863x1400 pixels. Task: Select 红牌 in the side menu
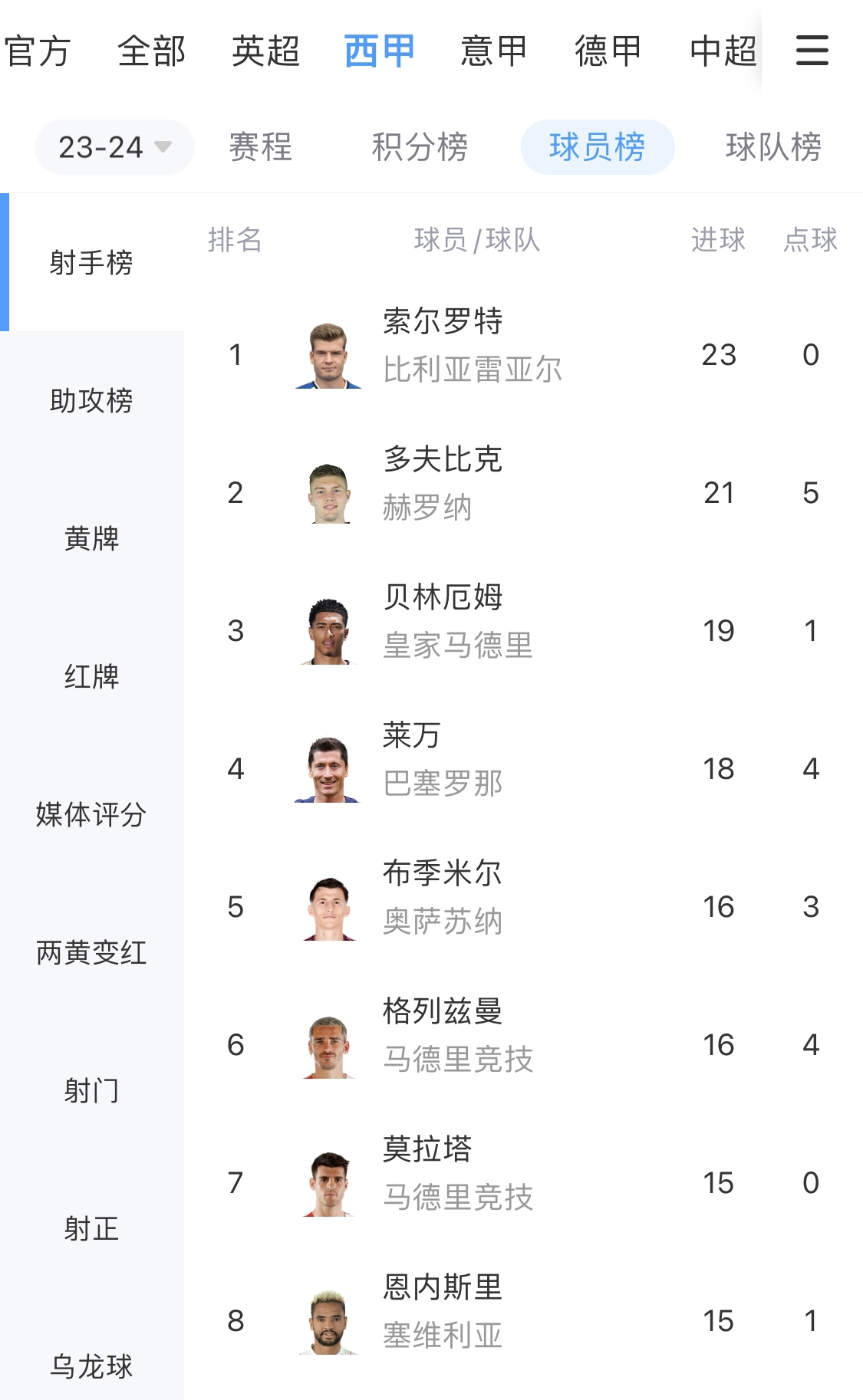click(x=91, y=676)
